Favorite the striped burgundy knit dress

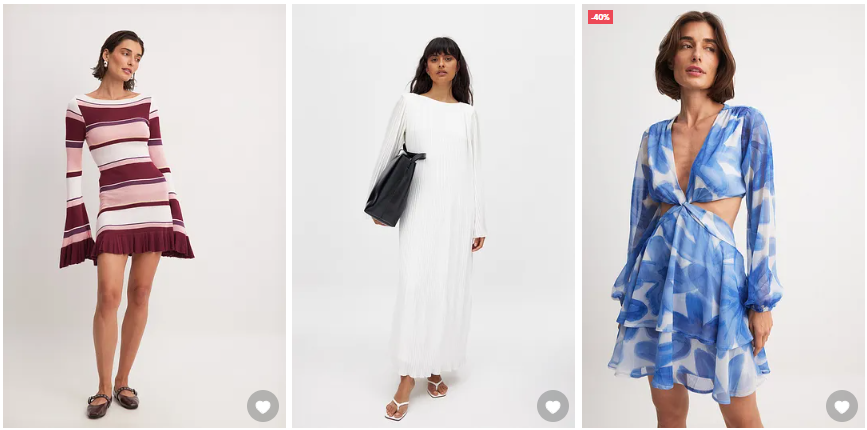263,406
